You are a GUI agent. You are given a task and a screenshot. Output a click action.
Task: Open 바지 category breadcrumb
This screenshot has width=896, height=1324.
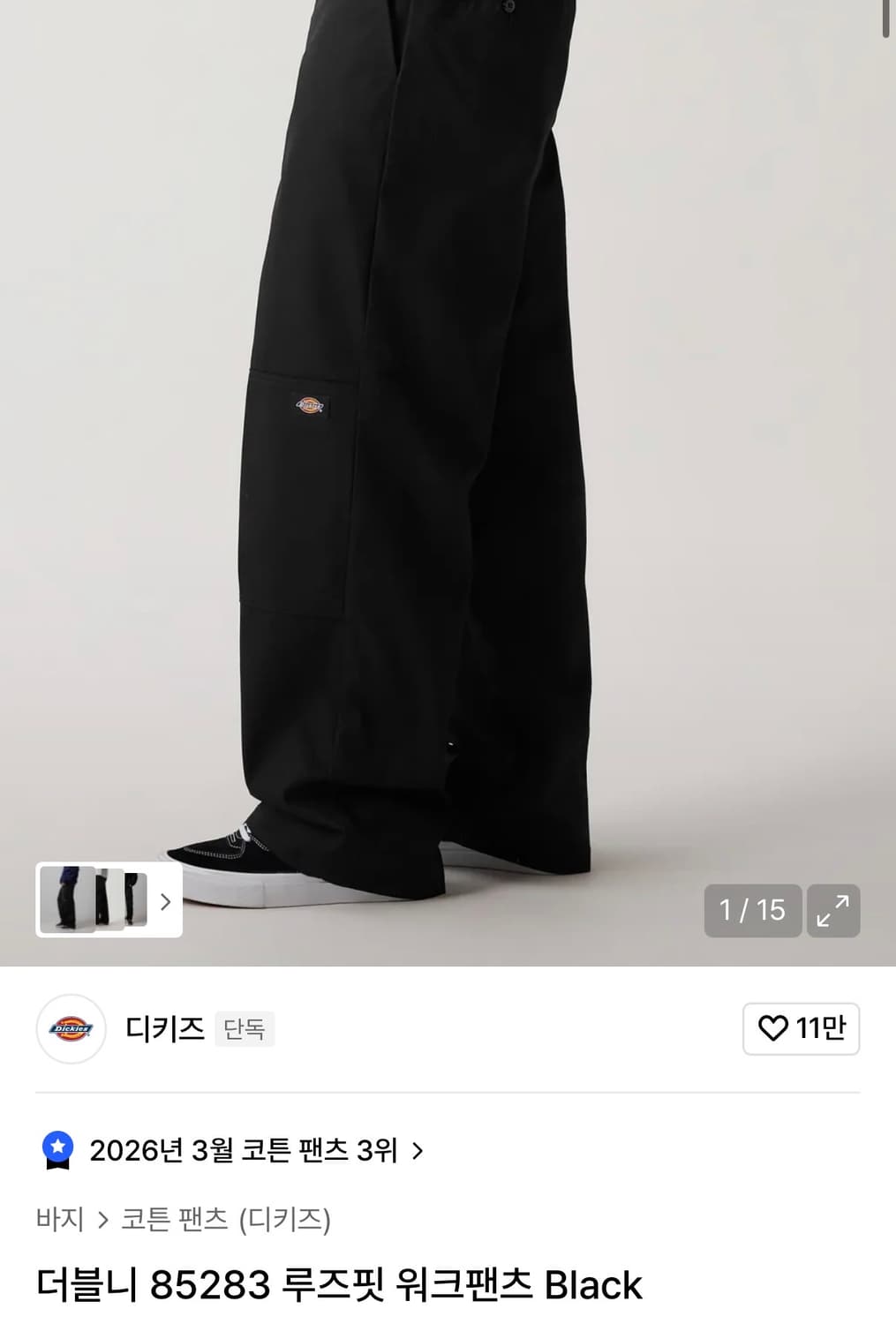(x=62, y=1218)
